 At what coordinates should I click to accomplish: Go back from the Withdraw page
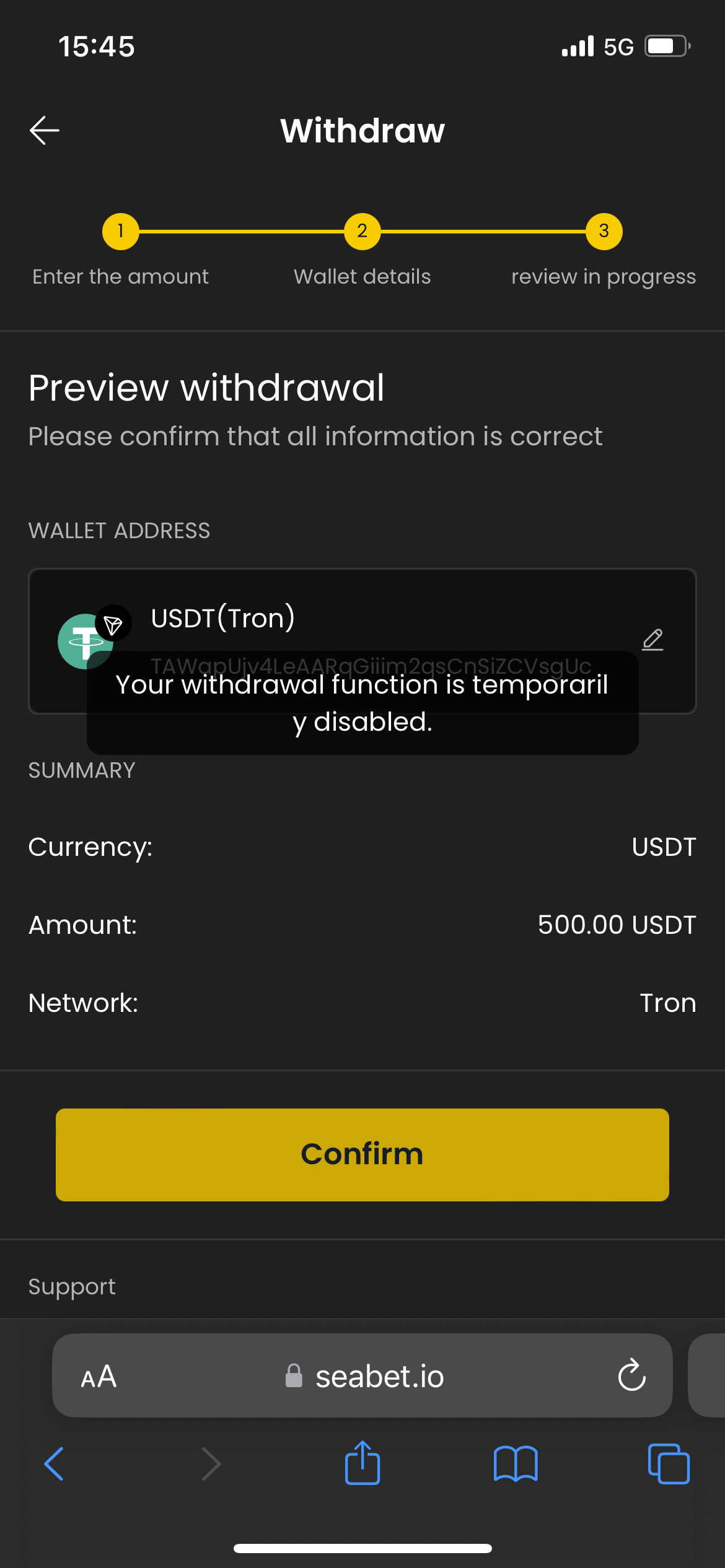coord(45,131)
